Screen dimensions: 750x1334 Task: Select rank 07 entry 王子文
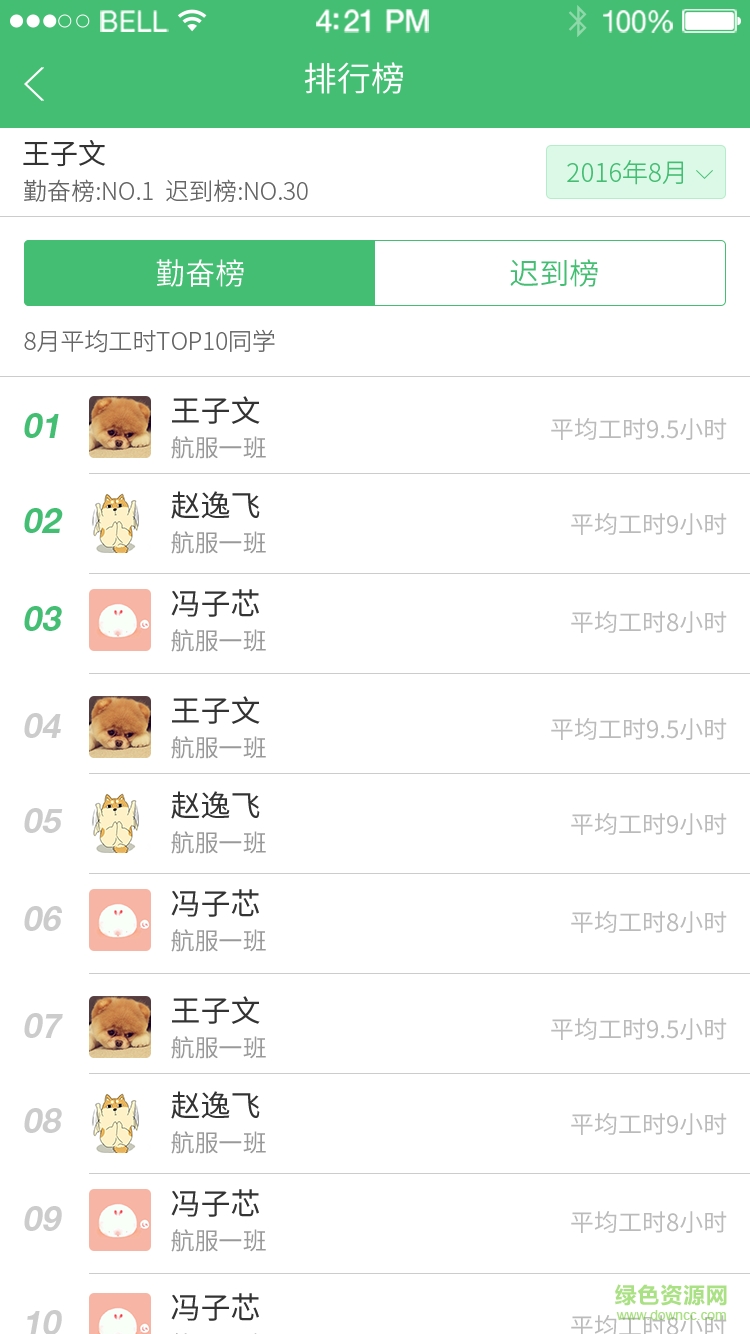pyautogui.click(x=375, y=1027)
